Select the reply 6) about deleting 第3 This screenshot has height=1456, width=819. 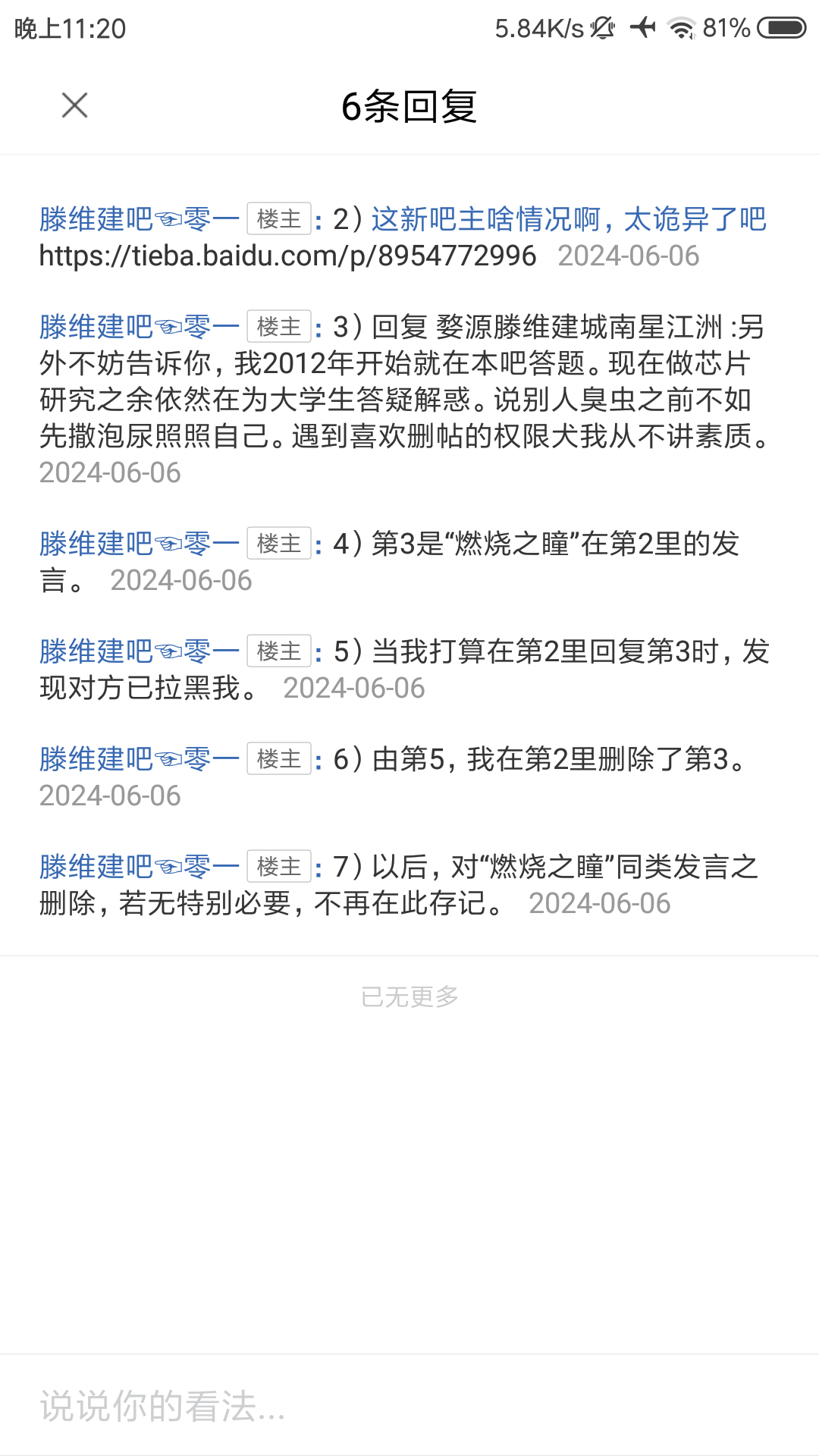[x=409, y=777]
